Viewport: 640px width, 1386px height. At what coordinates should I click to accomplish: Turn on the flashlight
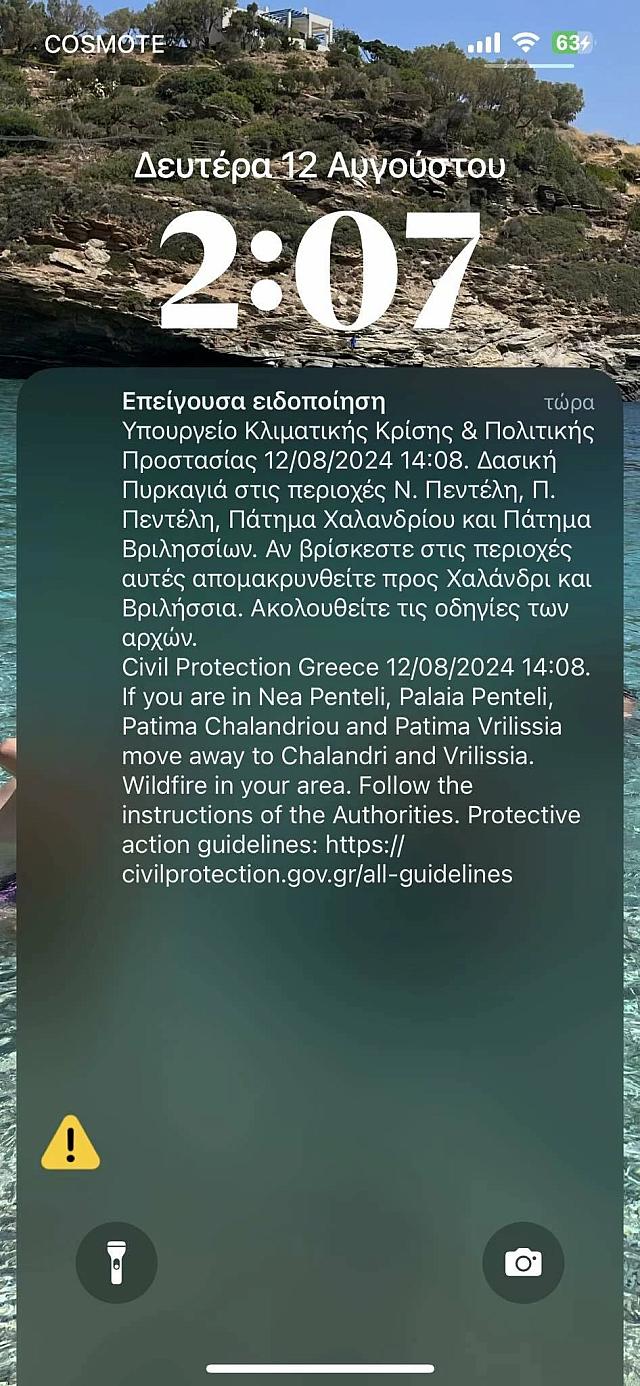point(116,1262)
